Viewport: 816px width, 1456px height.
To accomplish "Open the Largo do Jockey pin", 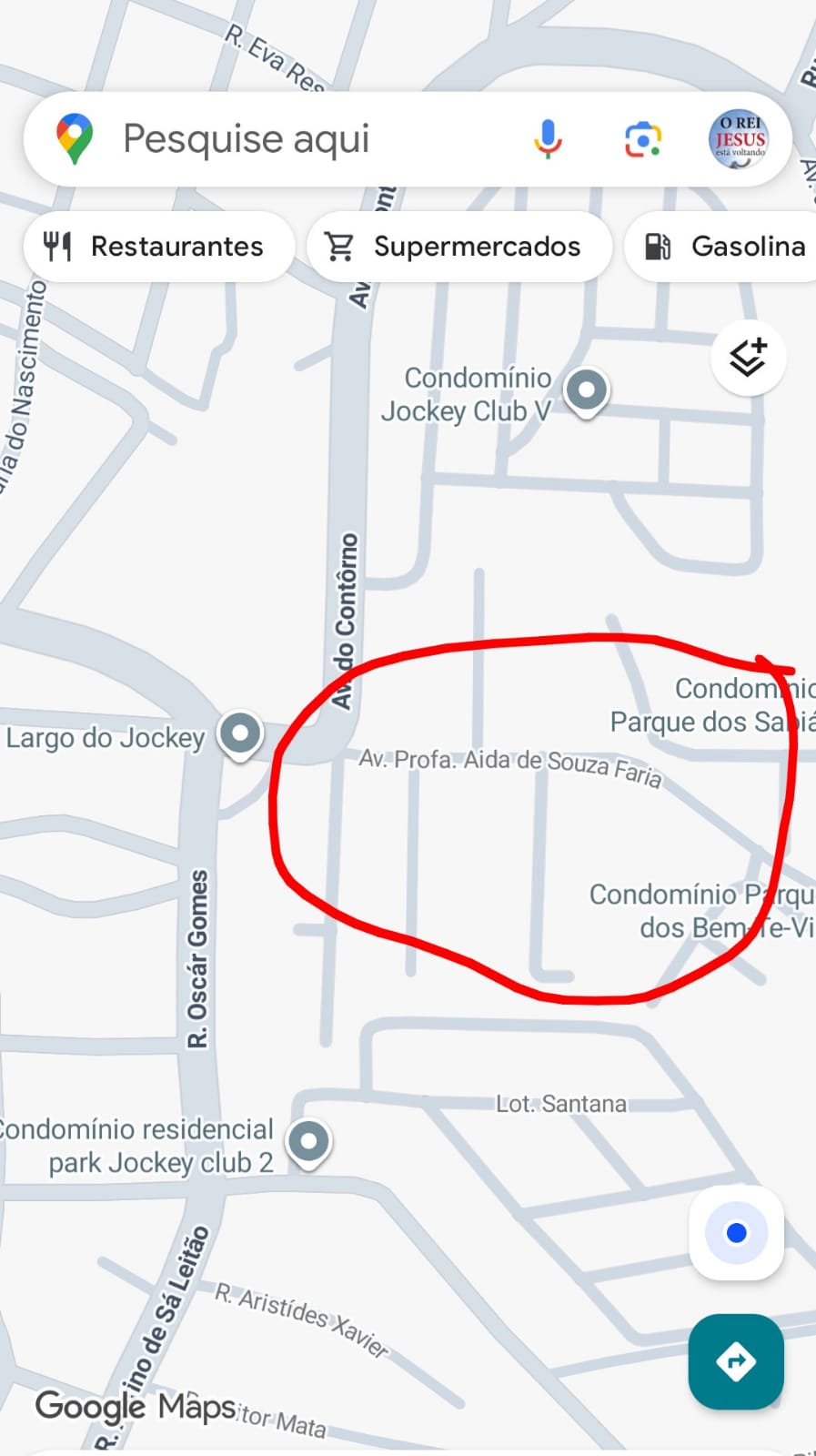I will [x=241, y=733].
